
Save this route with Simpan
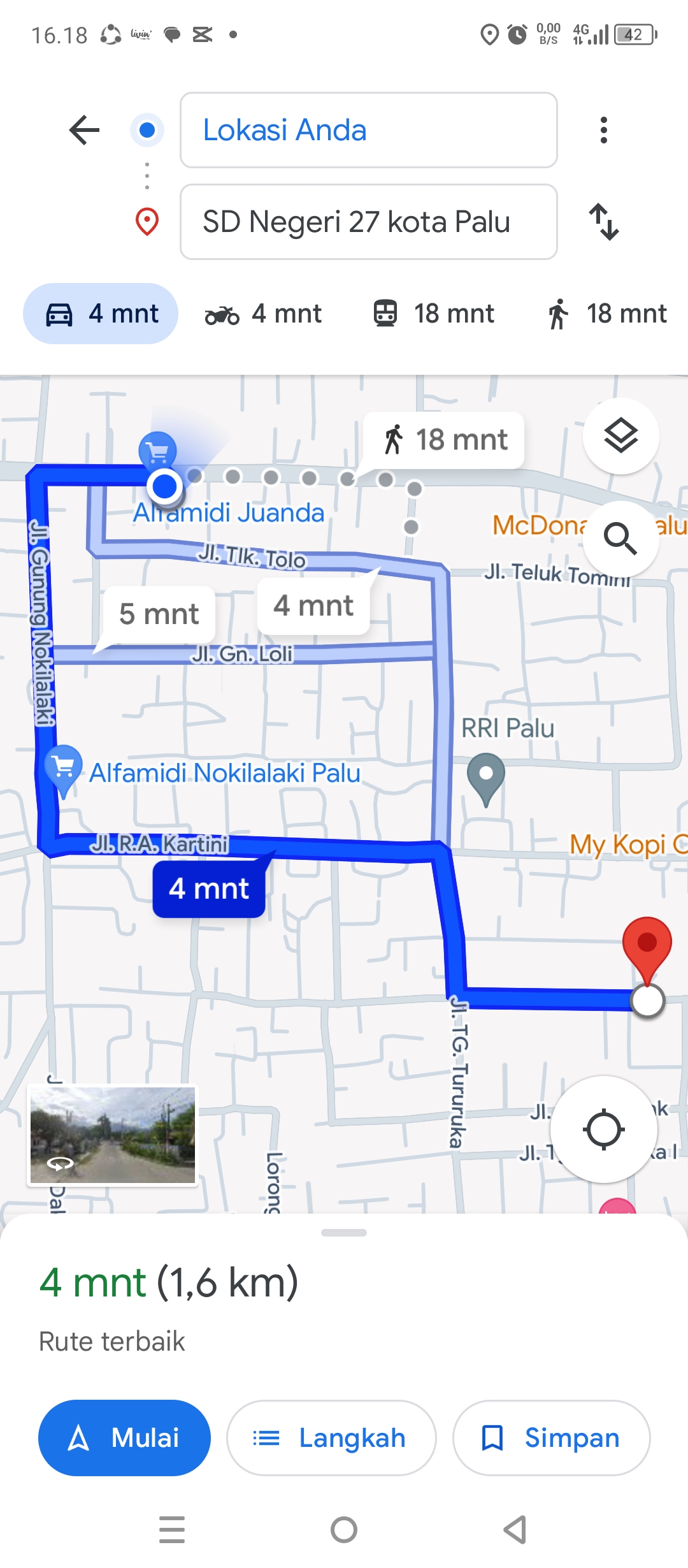(x=551, y=1438)
